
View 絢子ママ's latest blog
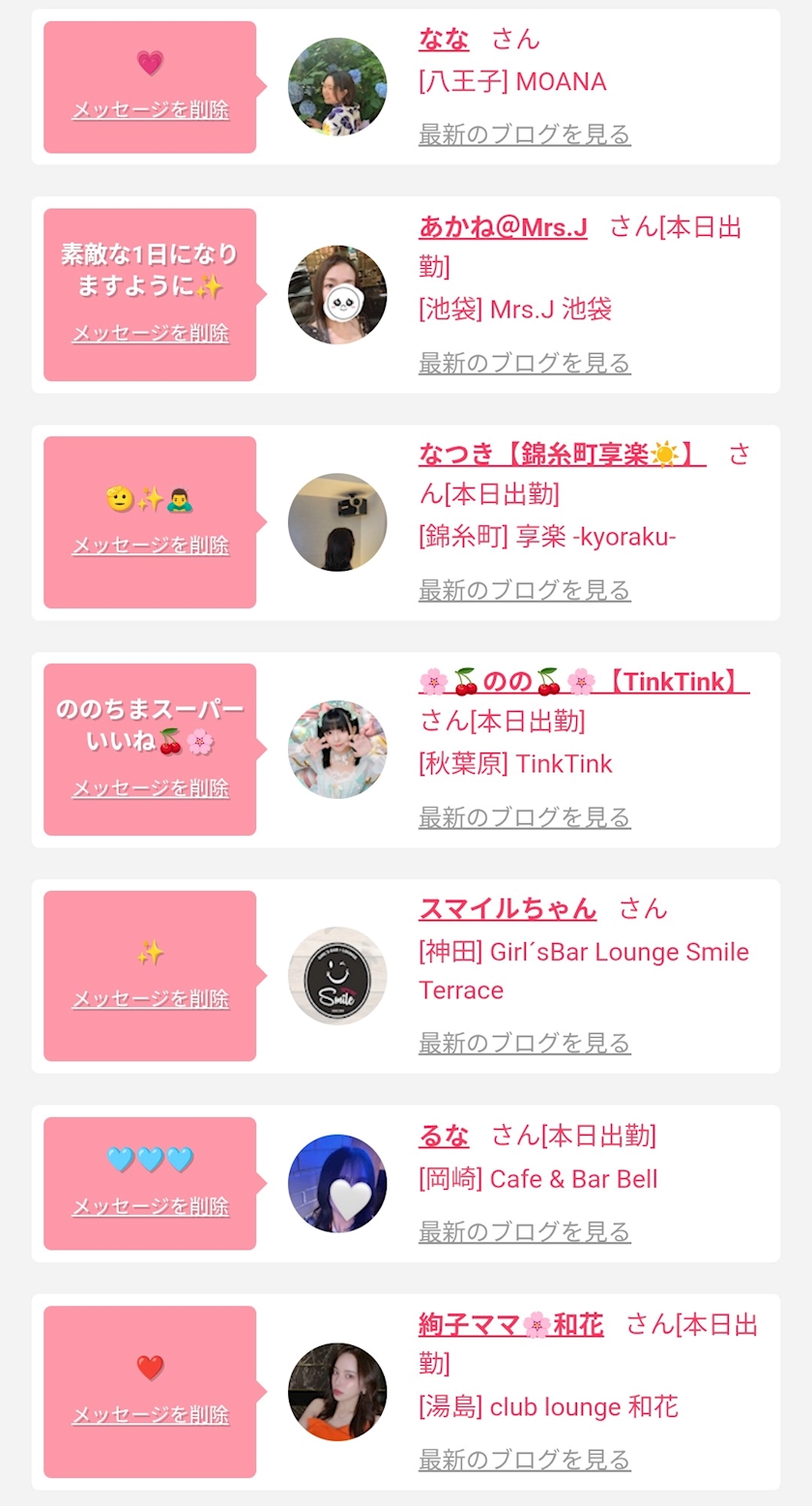pyautogui.click(x=524, y=1460)
